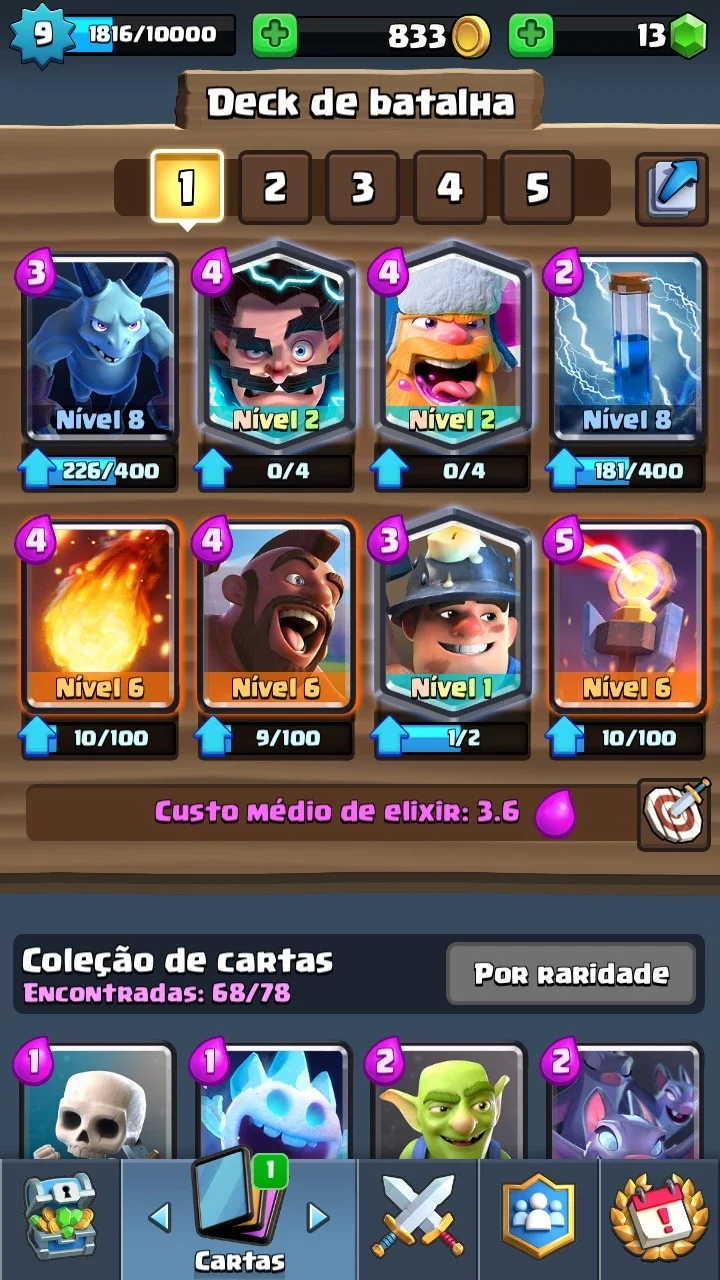
Task: Open the Electro Wizard card
Action: [276, 345]
